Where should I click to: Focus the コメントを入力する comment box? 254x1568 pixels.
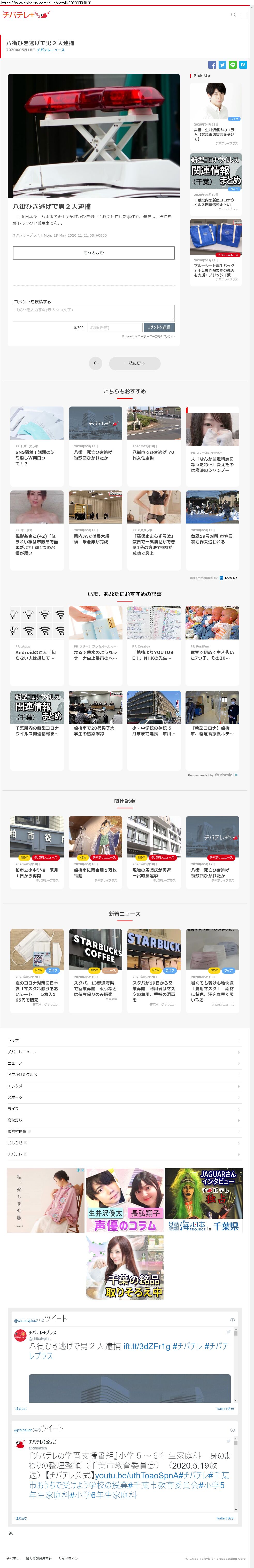click(x=94, y=313)
